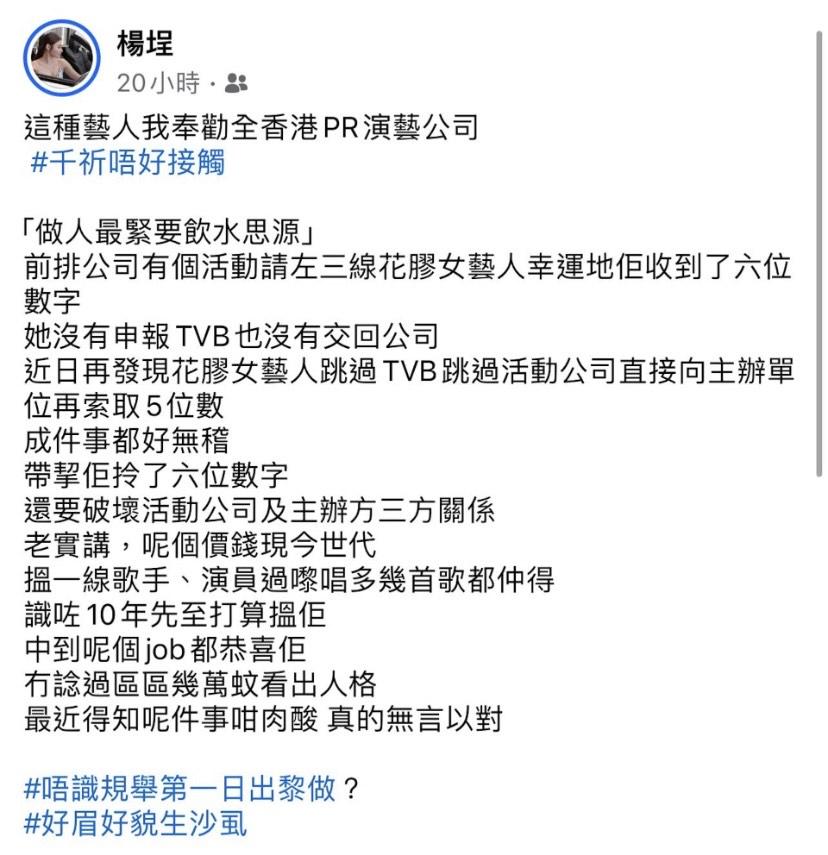Open 楊埕's profile picture
The image size is (828, 855).
(x=62, y=57)
